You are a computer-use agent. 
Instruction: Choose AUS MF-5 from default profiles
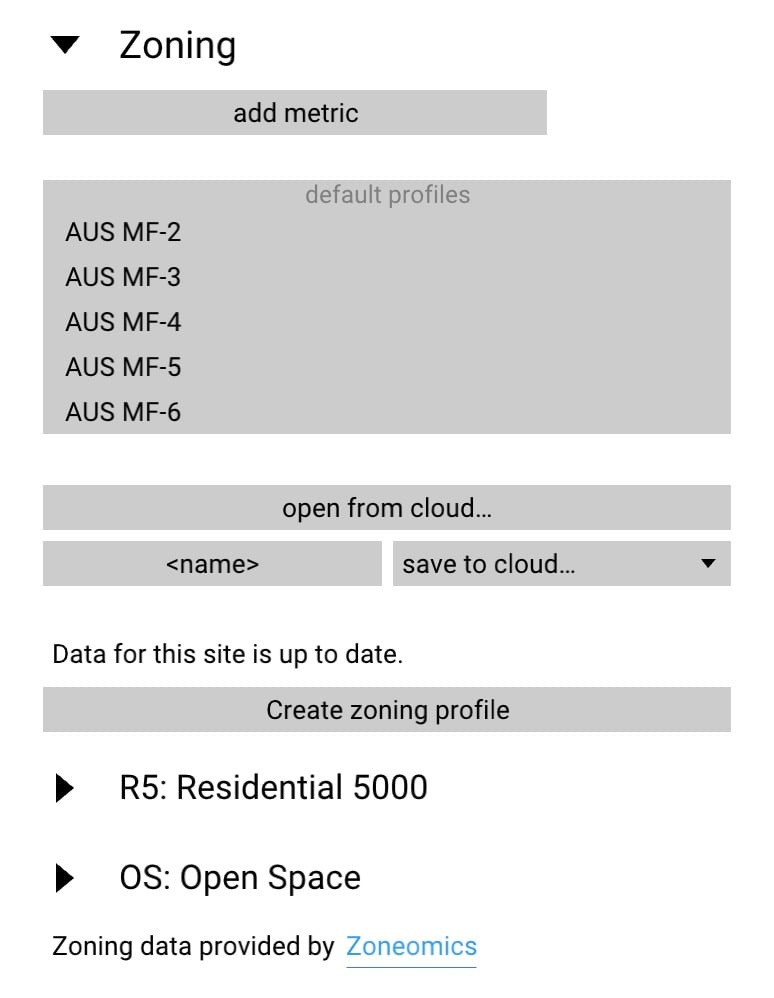coord(122,367)
